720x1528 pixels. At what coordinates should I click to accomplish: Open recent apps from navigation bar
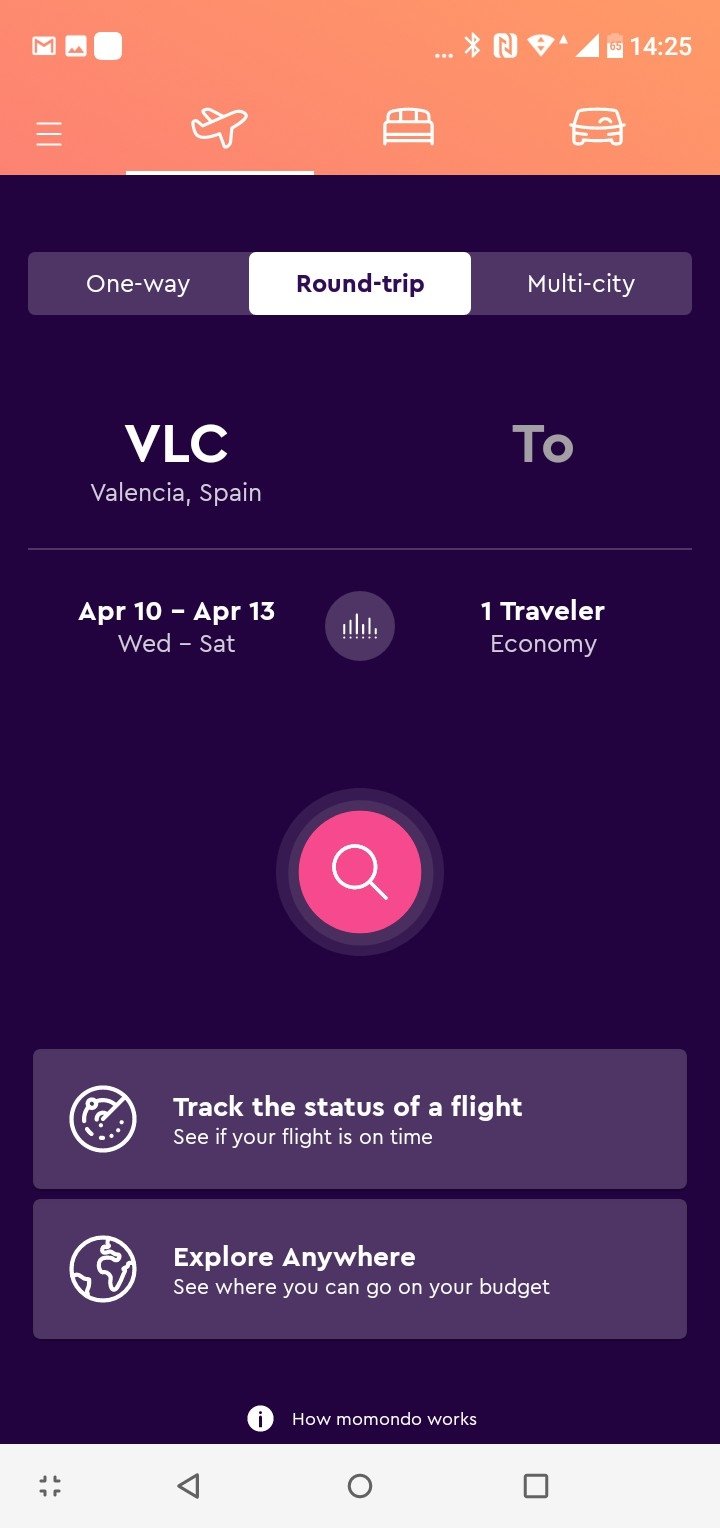click(536, 1486)
